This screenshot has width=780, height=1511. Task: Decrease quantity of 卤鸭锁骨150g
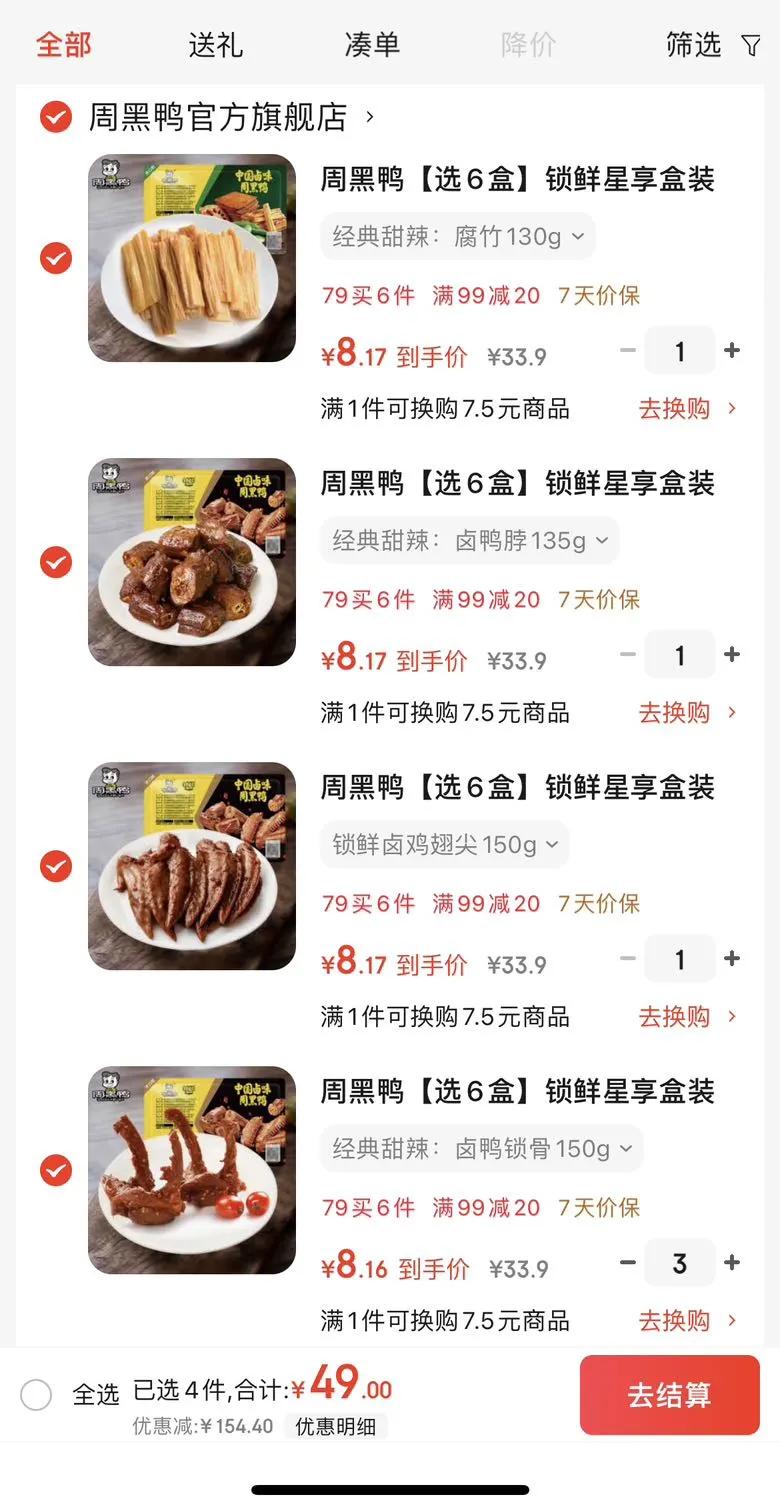coord(628,1263)
